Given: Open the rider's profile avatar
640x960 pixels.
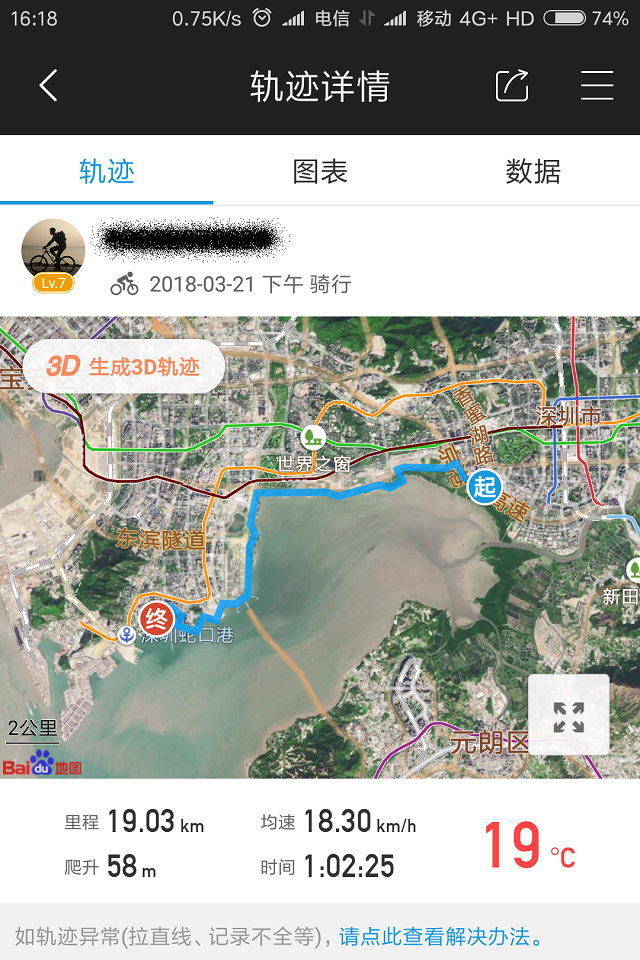Looking at the screenshot, I should point(53,252).
